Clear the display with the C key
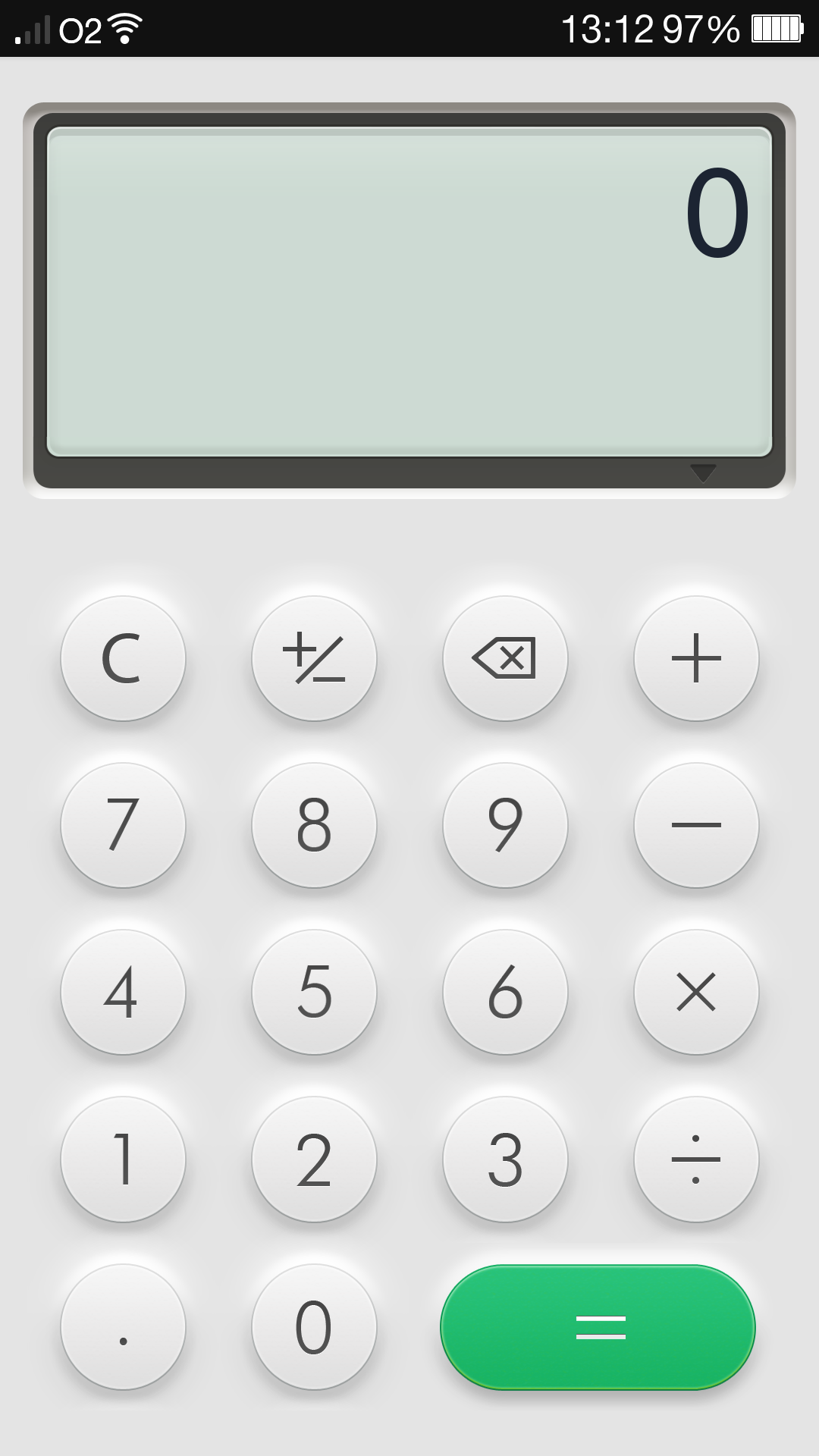 [x=123, y=658]
